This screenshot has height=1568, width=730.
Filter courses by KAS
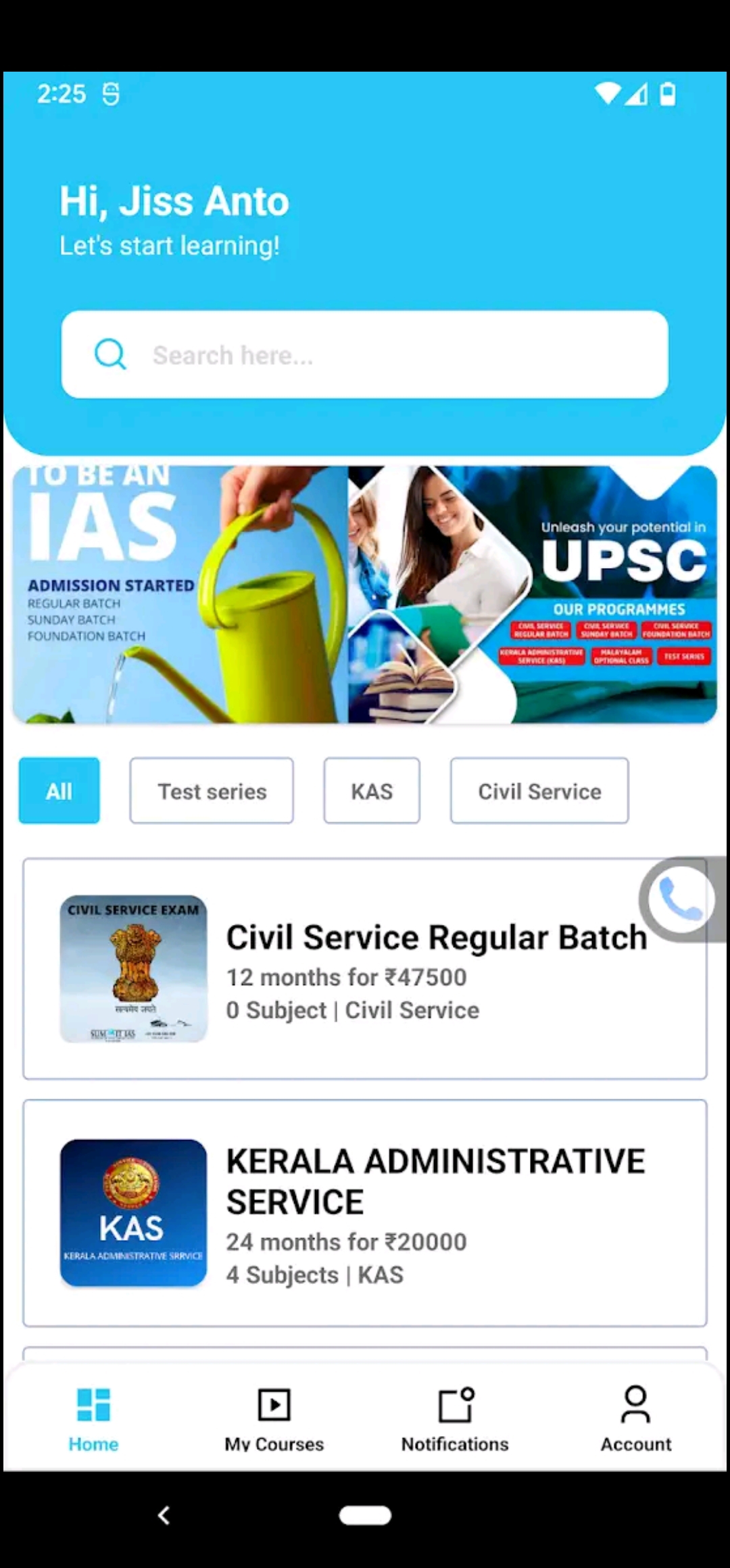pyautogui.click(x=372, y=790)
